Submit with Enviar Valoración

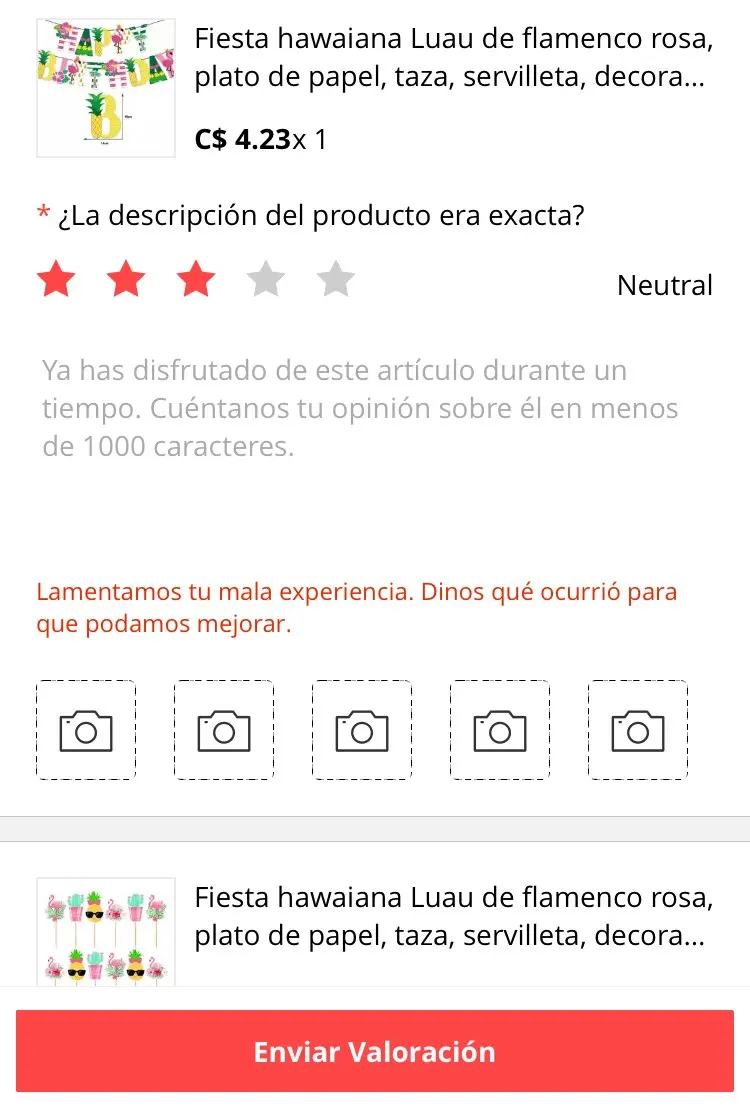[375, 1051]
